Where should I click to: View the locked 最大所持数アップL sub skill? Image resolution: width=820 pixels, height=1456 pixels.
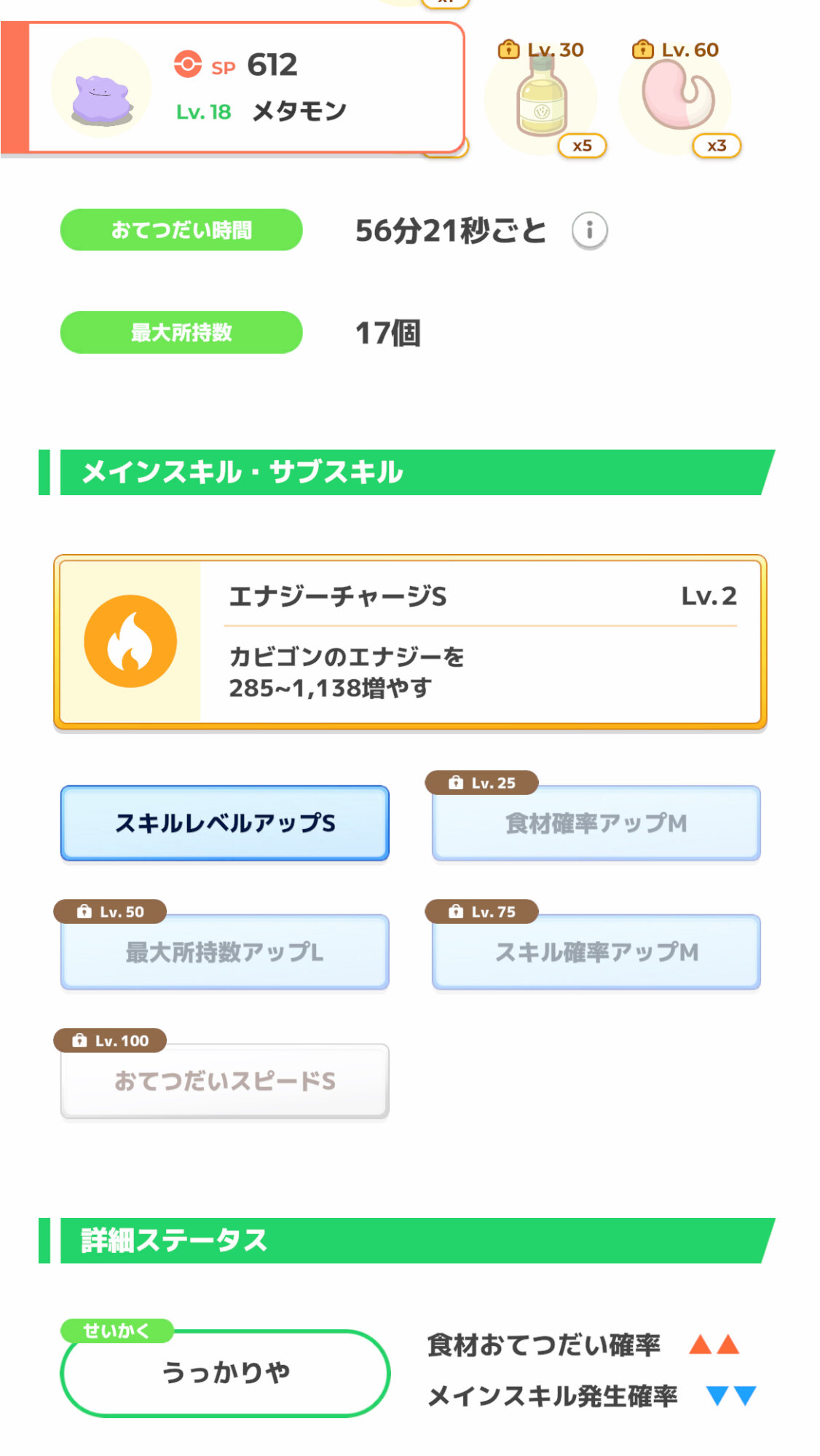(x=225, y=952)
